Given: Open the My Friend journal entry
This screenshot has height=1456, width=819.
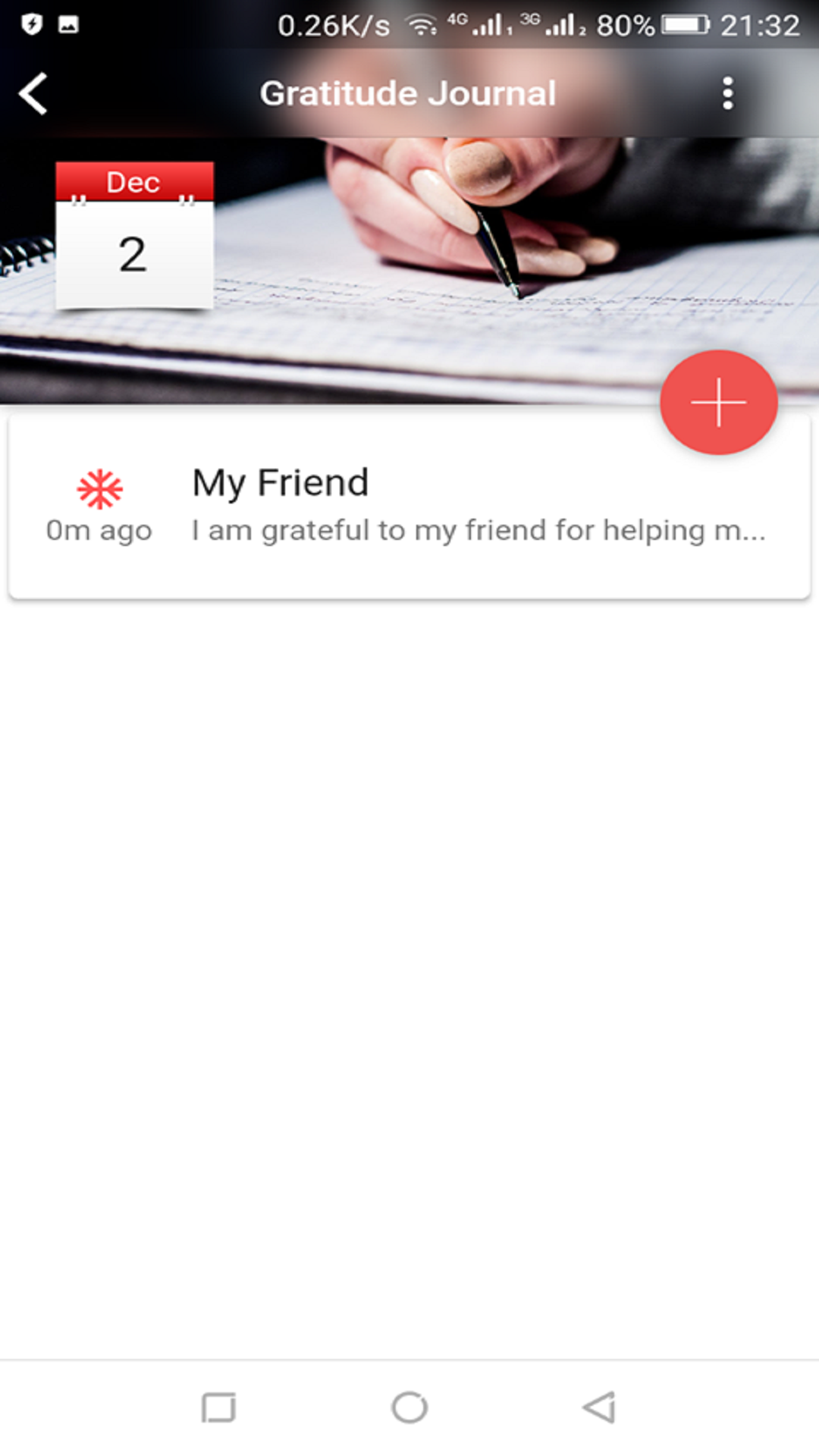Looking at the screenshot, I should coord(409,504).
